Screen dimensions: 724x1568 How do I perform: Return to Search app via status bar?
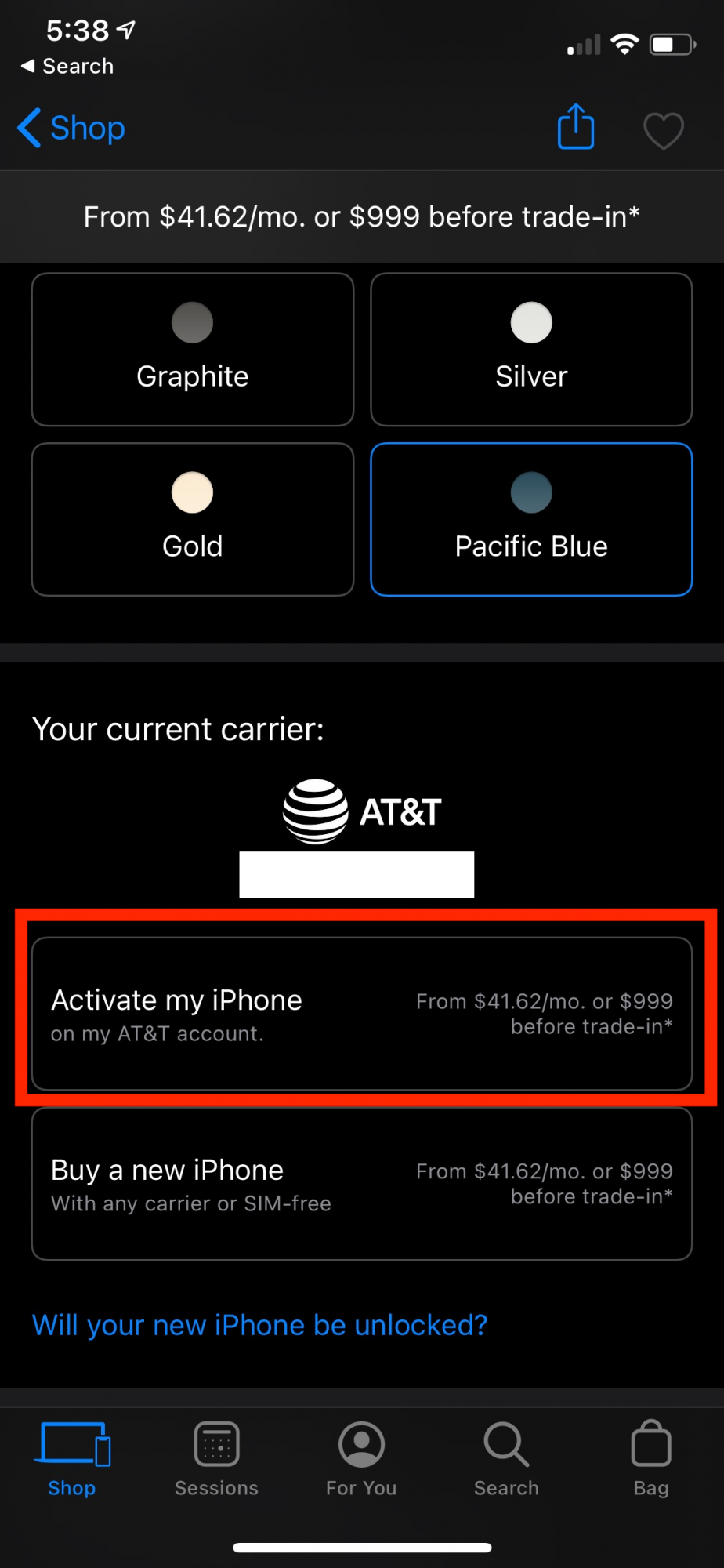click(67, 66)
